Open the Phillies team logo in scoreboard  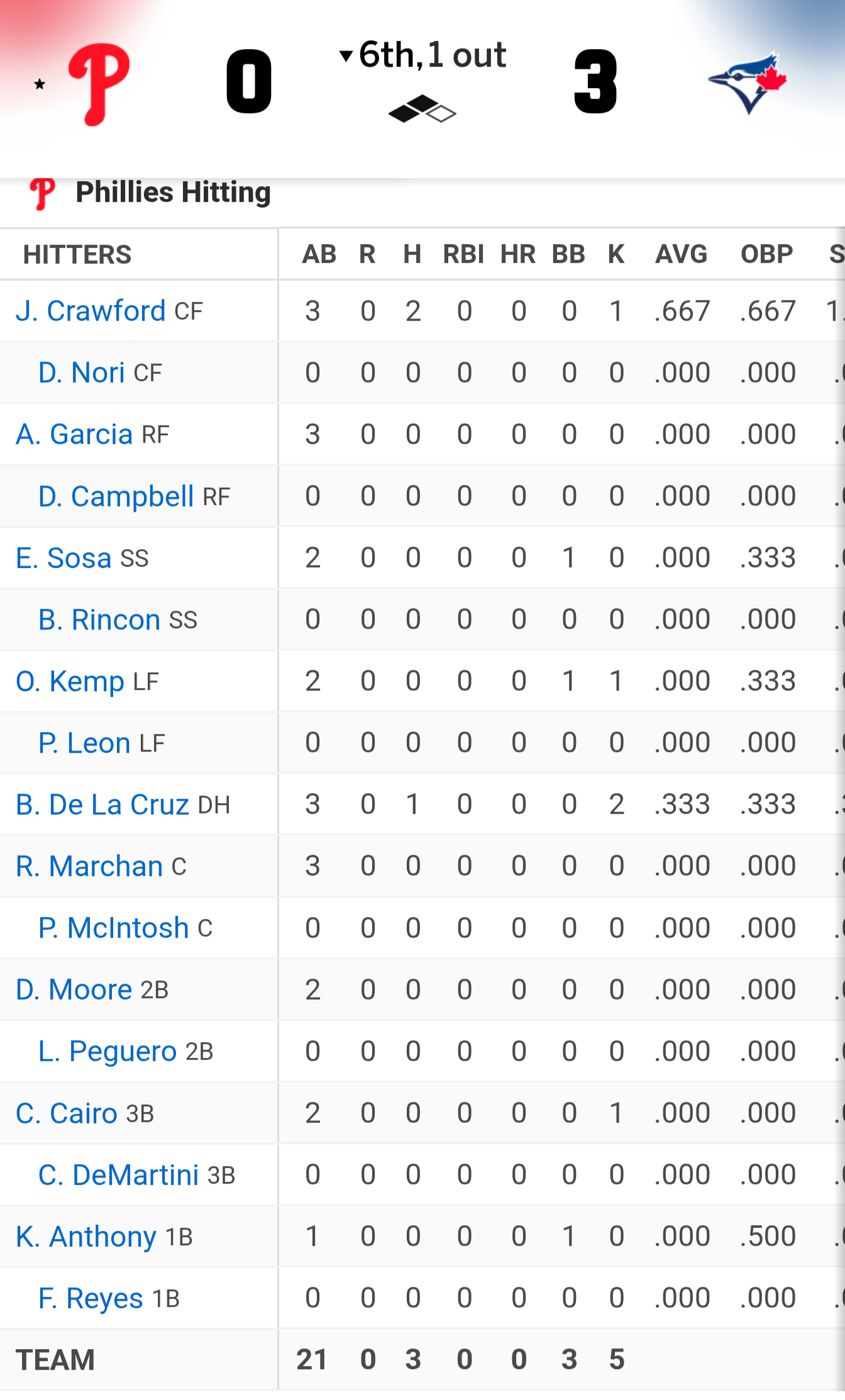coord(99,84)
